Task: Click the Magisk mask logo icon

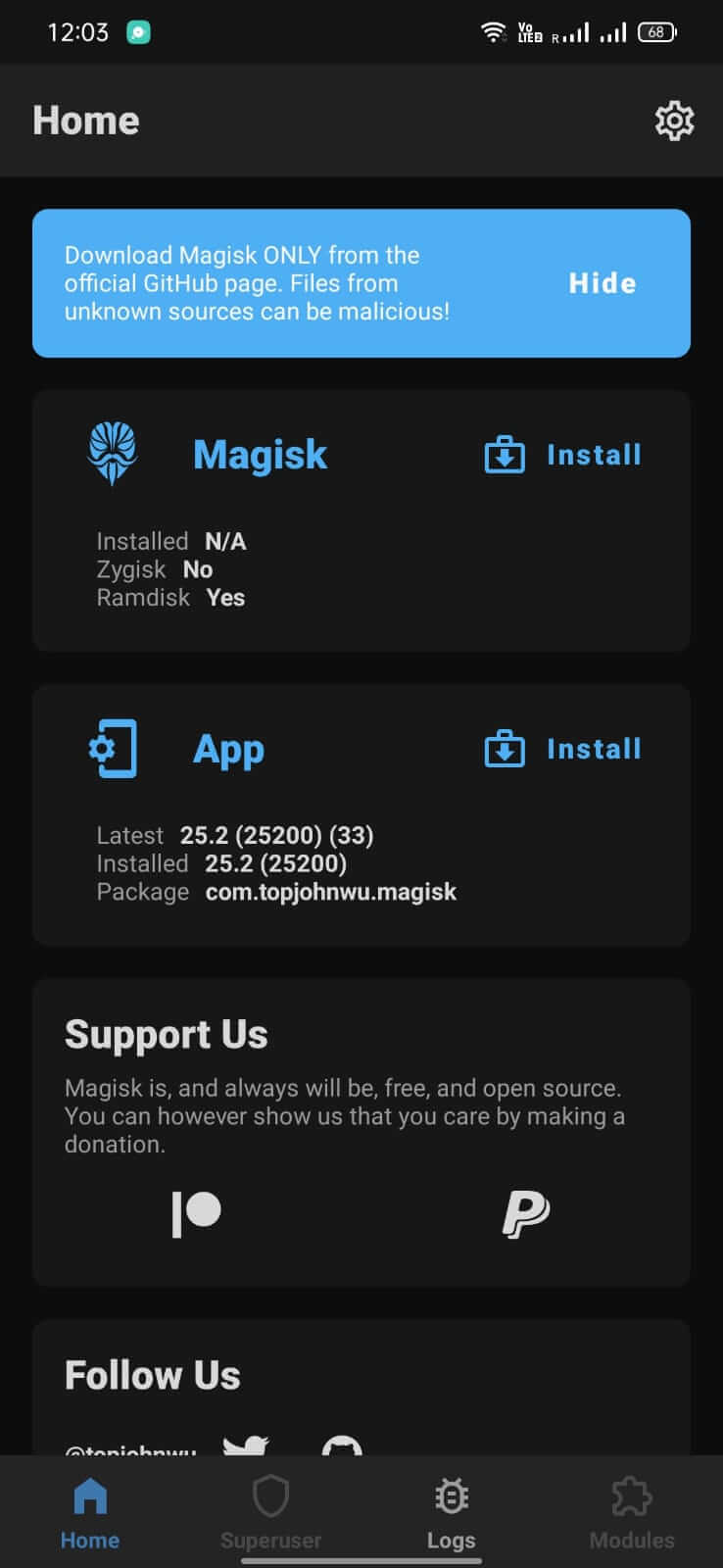Action: 112,453
